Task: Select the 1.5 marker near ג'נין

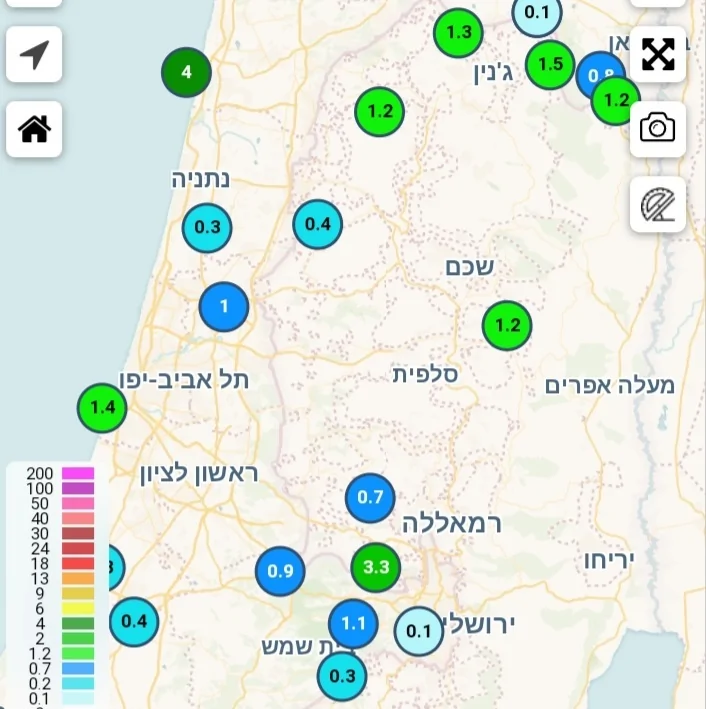Action: (x=550, y=65)
